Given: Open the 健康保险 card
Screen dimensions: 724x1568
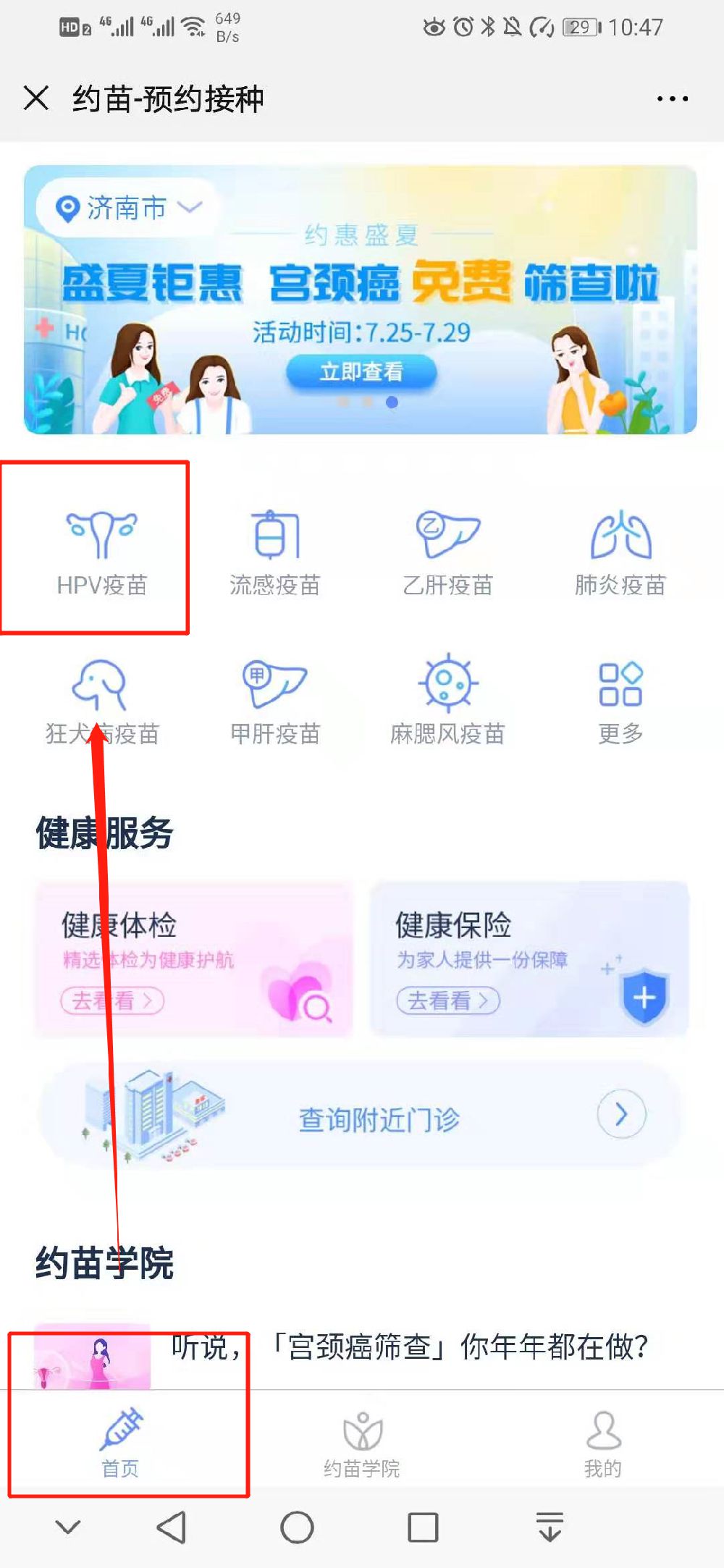Looking at the screenshot, I should [529, 959].
